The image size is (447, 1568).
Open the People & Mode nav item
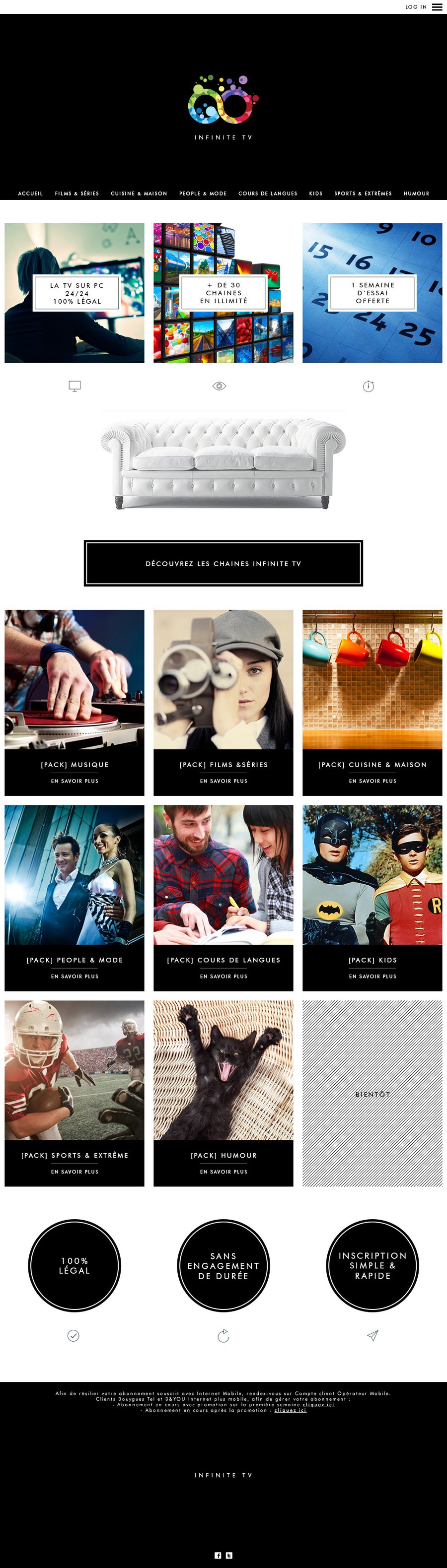pos(203,194)
